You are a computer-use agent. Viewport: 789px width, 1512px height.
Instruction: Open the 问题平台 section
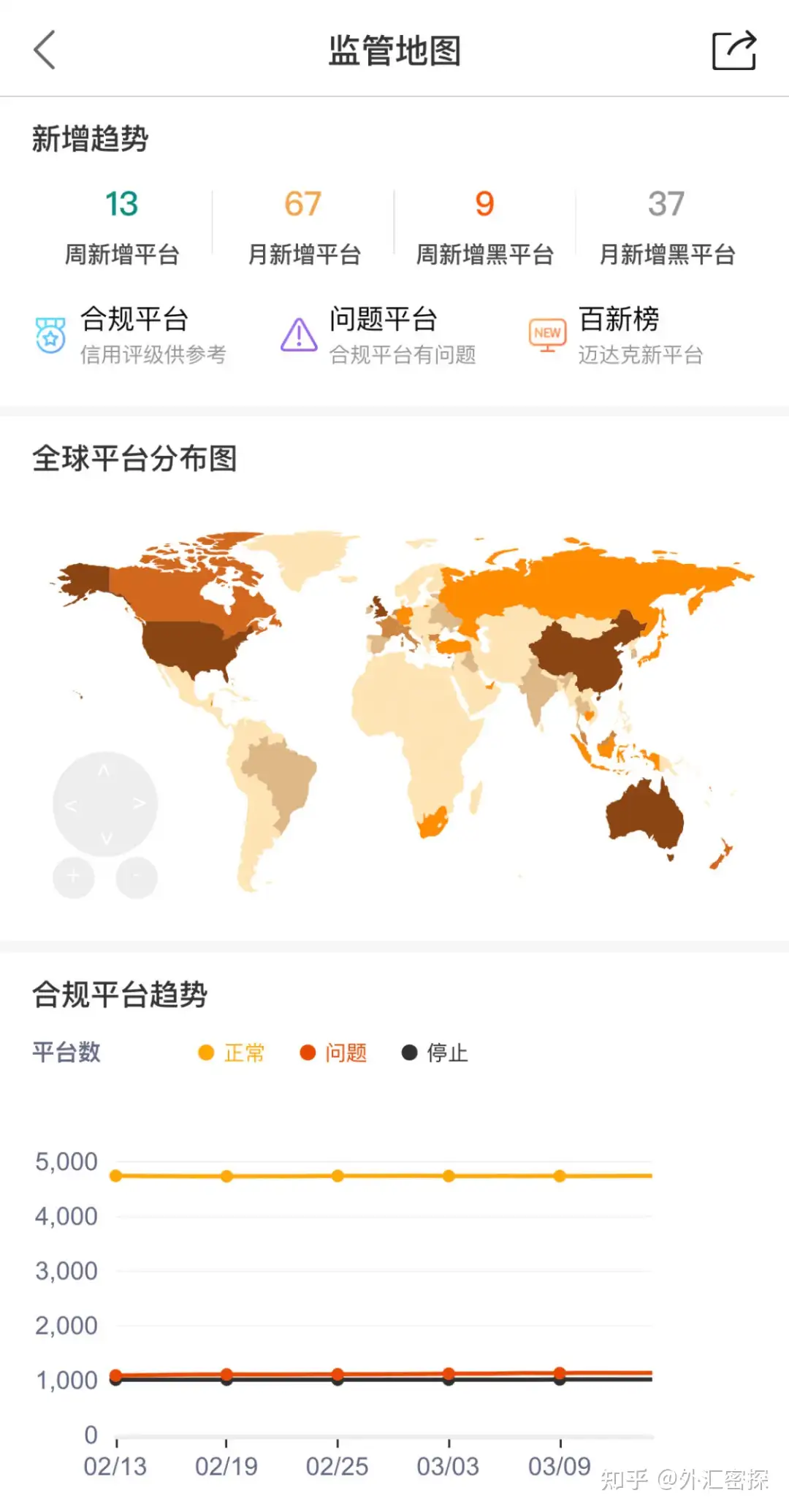[x=380, y=335]
